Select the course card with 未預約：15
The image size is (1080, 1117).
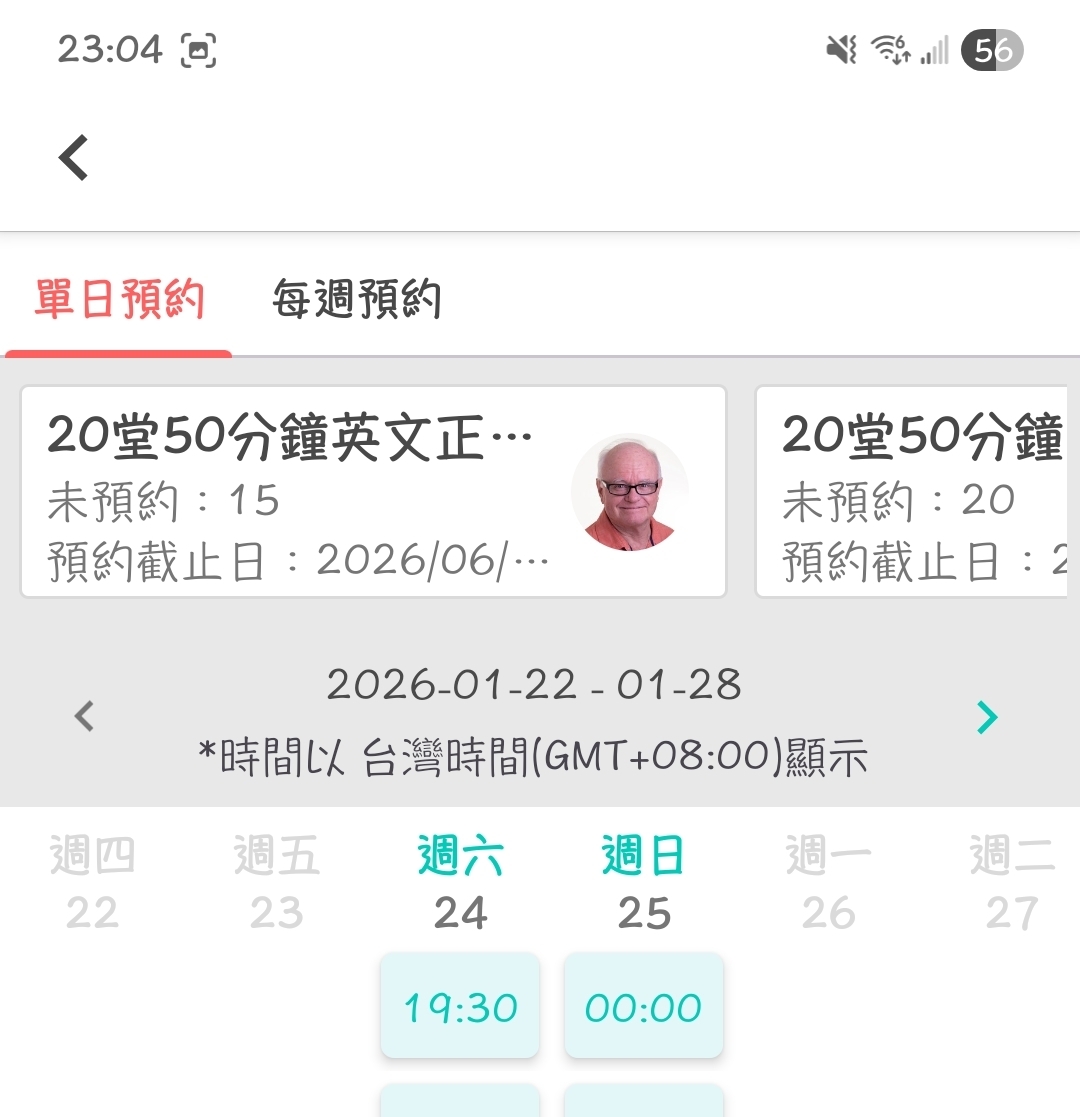point(373,492)
